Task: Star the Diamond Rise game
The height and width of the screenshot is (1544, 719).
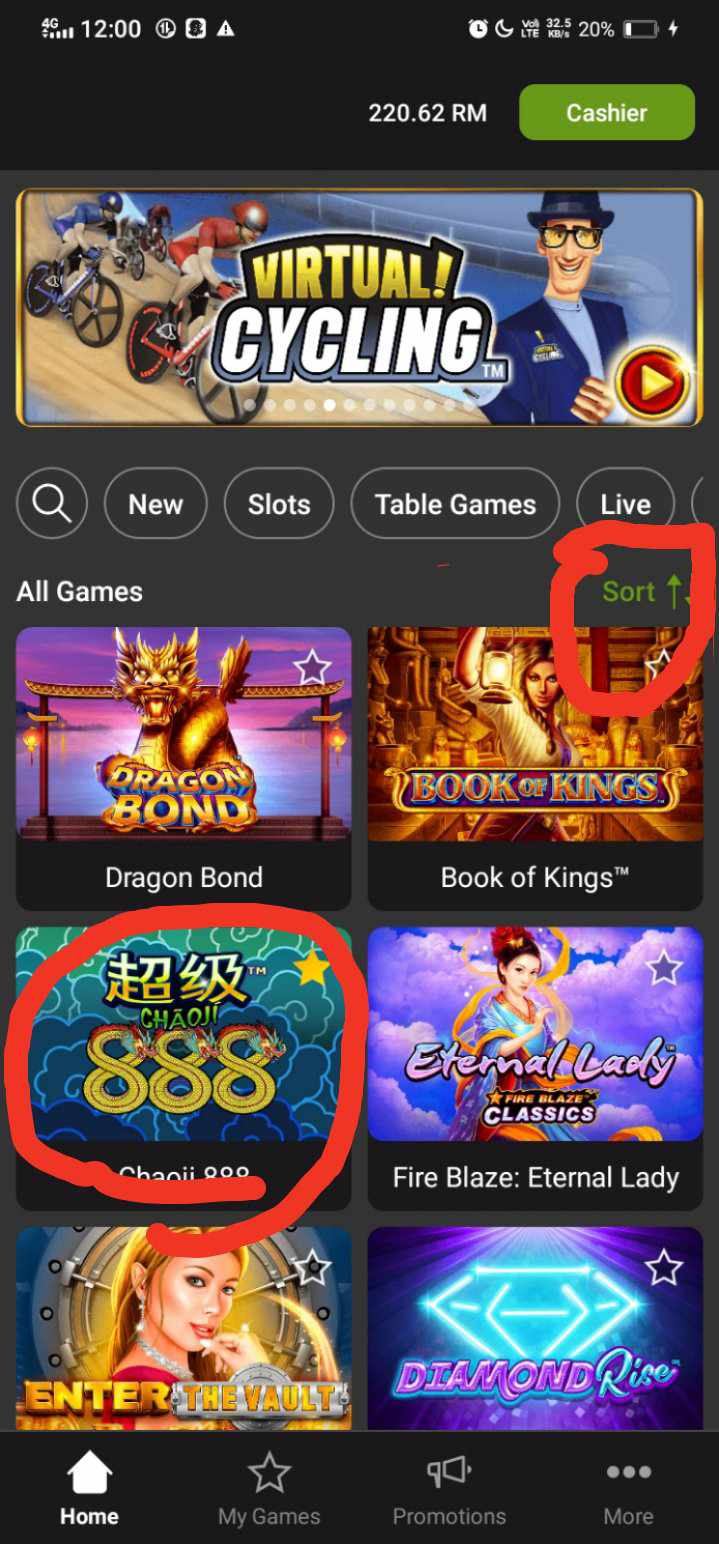Action: 664,1268
